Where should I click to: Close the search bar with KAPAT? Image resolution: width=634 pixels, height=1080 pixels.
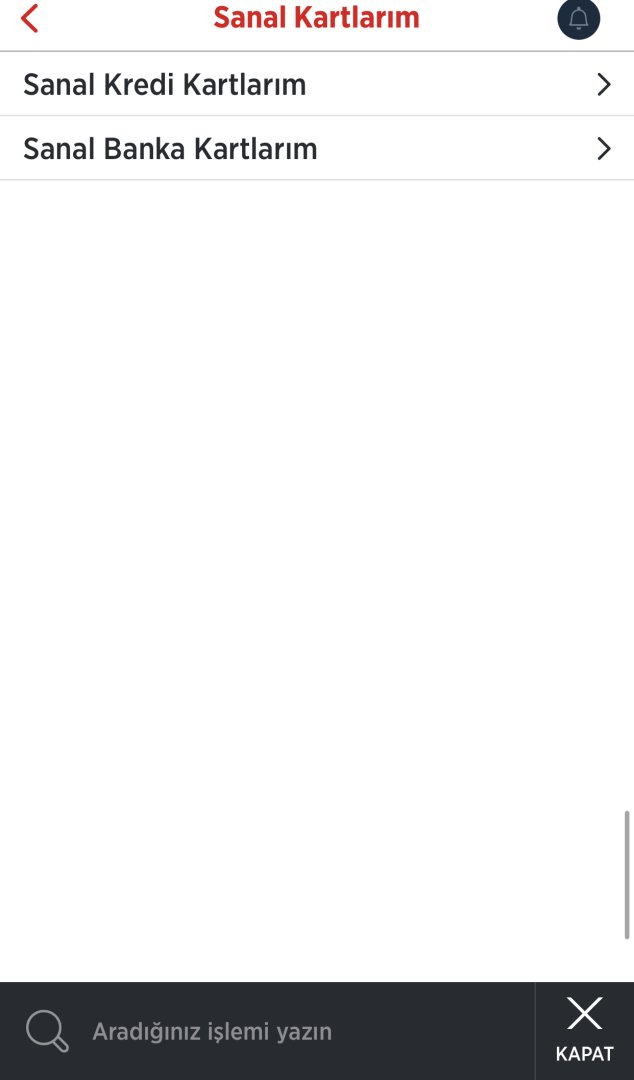click(x=584, y=1029)
